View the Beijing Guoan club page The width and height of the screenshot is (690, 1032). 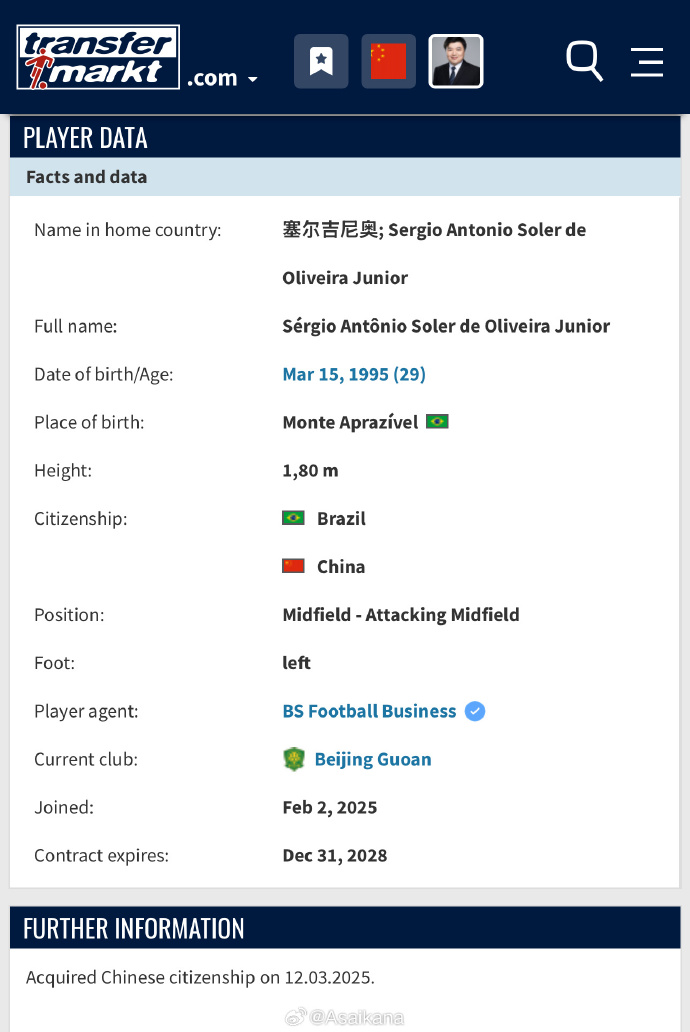pyautogui.click(x=372, y=759)
